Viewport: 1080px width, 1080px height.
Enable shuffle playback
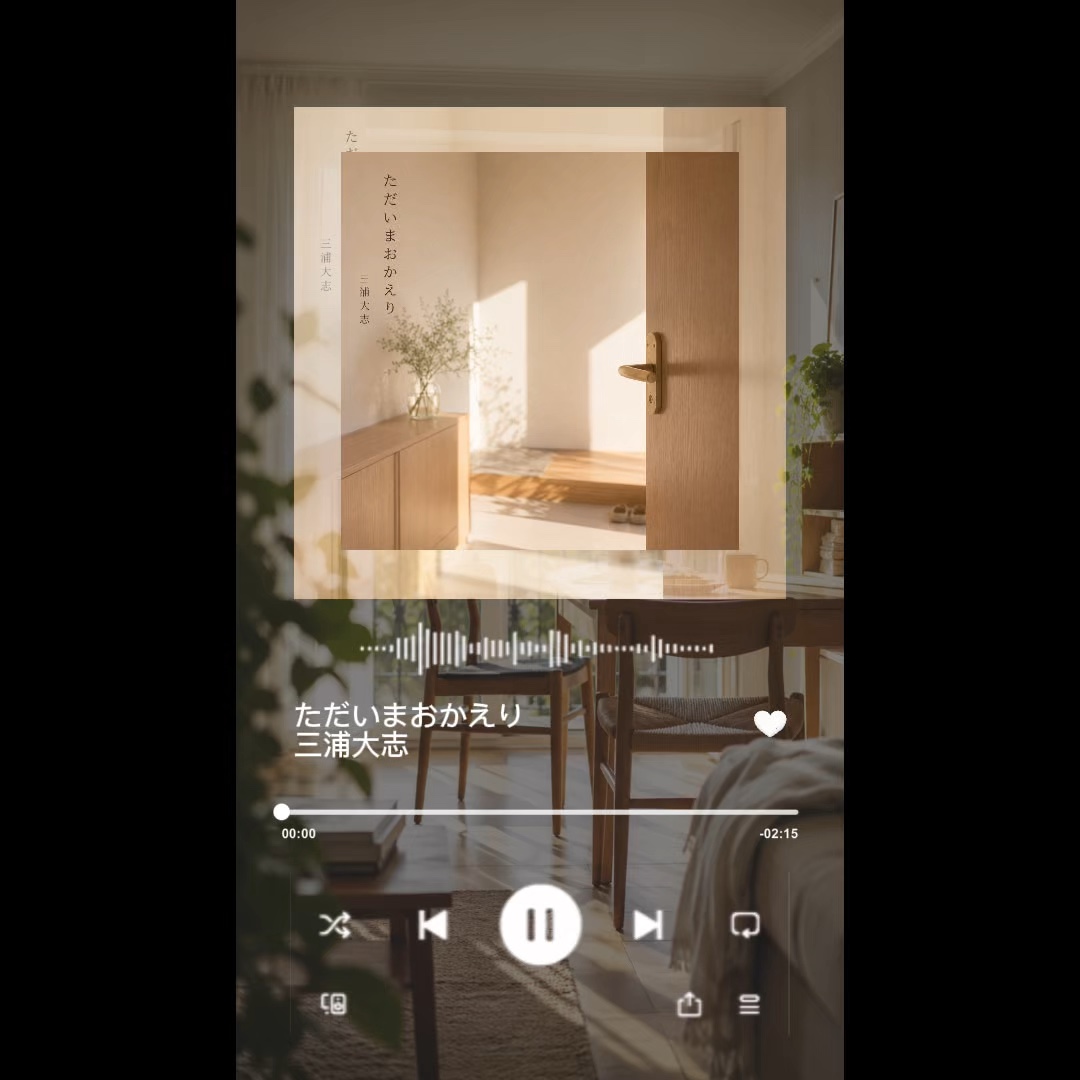(335, 924)
